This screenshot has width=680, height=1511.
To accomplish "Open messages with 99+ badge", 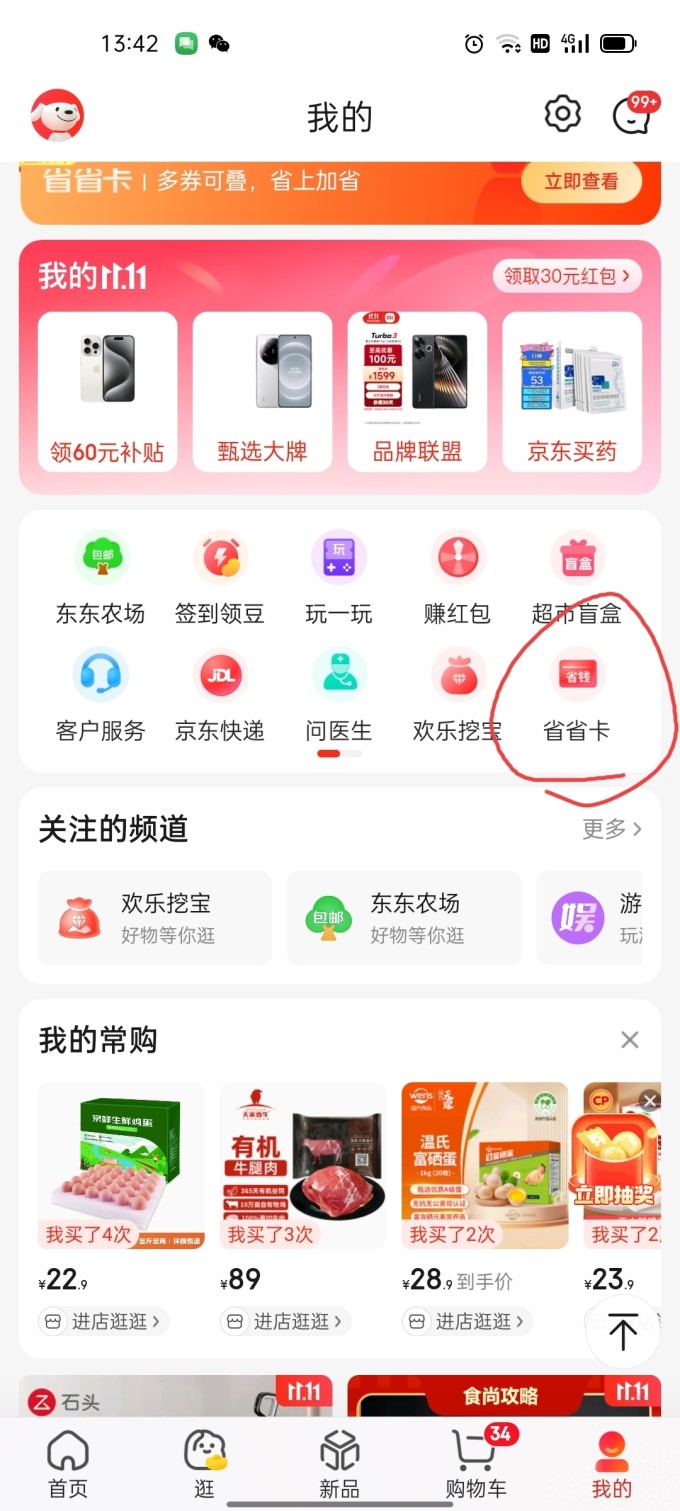I will click(634, 114).
